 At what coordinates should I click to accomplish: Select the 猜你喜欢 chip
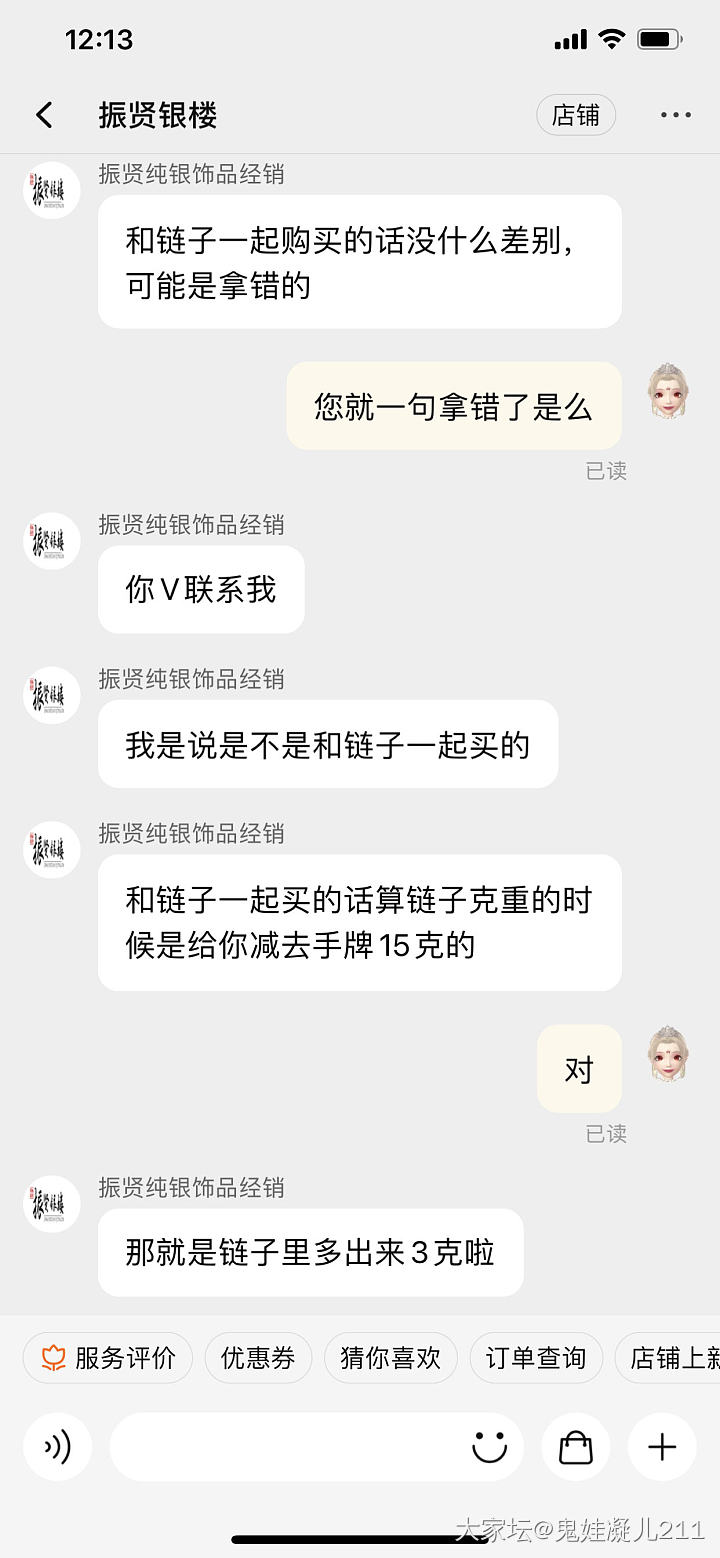[x=390, y=1357]
